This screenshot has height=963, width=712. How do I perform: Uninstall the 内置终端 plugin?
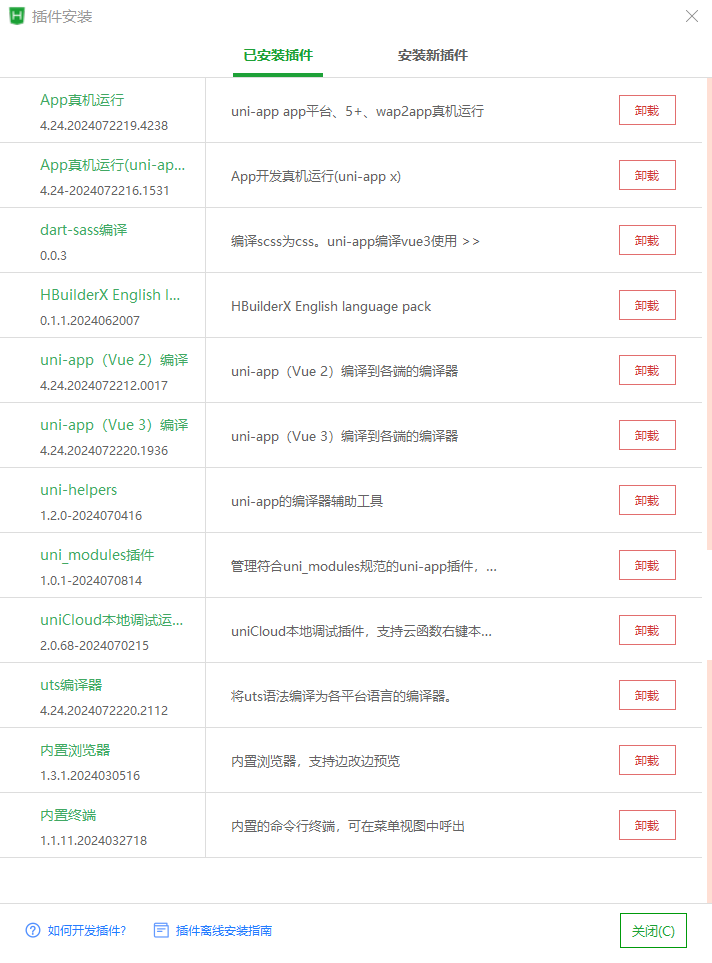coord(647,825)
